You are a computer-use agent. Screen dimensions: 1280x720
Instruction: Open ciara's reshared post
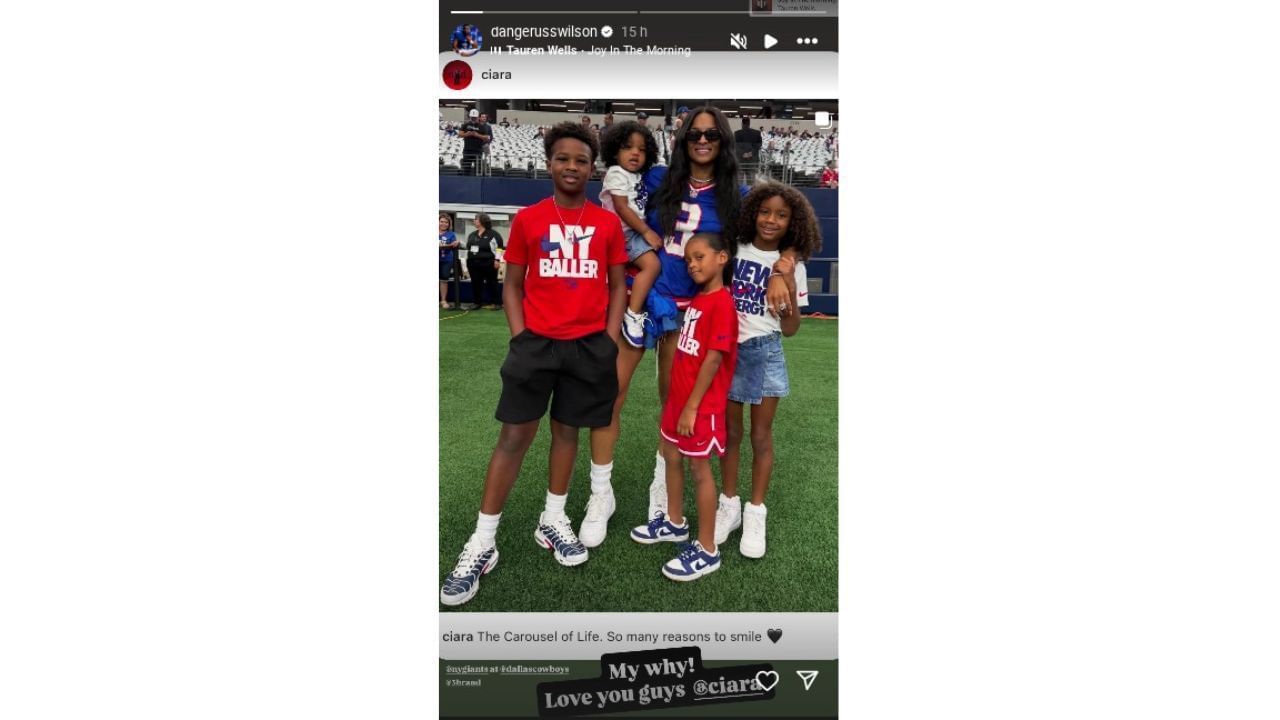coord(638,355)
